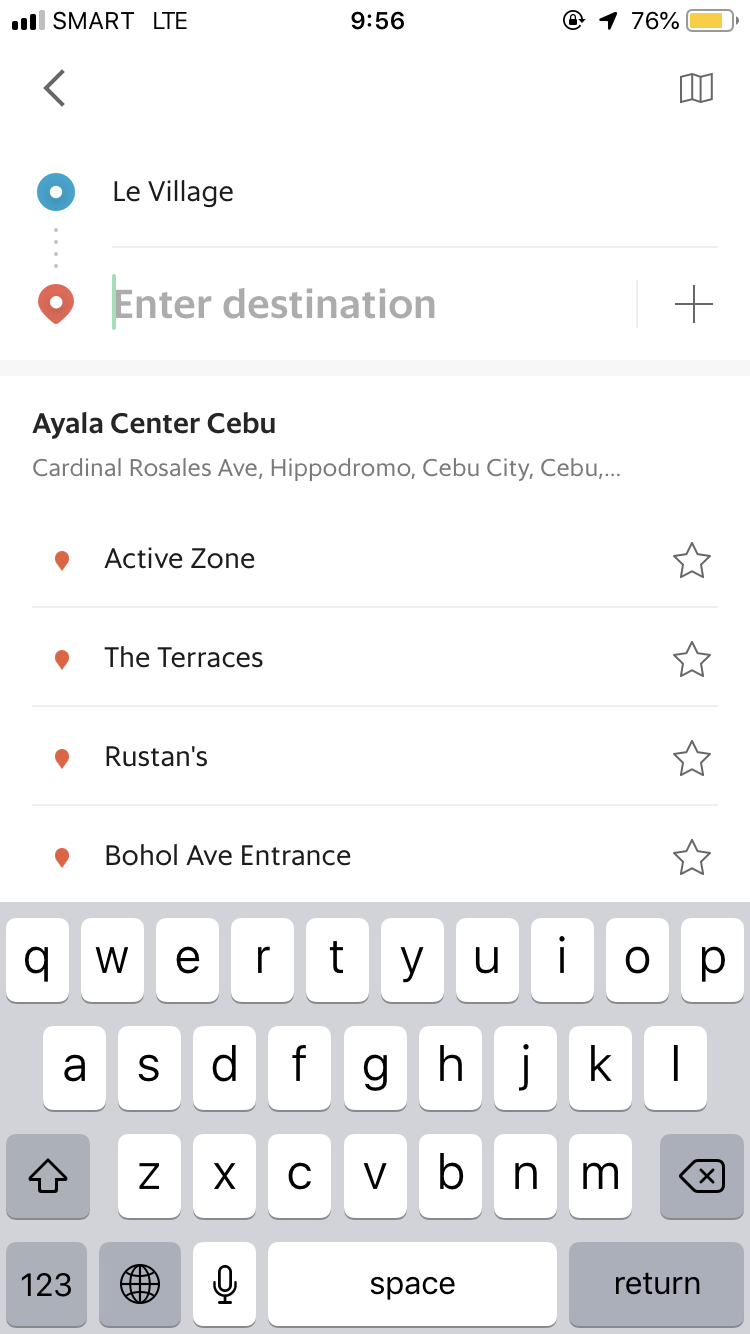
Task: Star Rustan's as a favorite
Action: (692, 758)
